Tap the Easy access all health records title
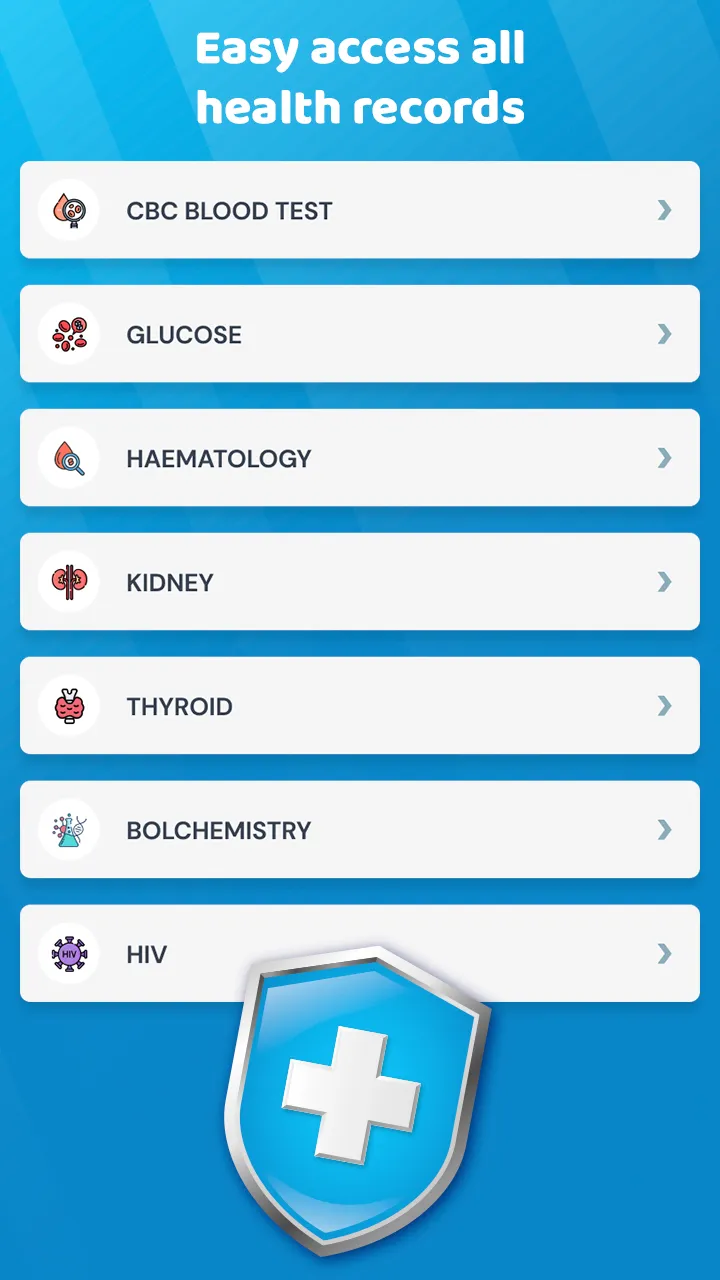The height and width of the screenshot is (1280, 720). tap(360, 77)
